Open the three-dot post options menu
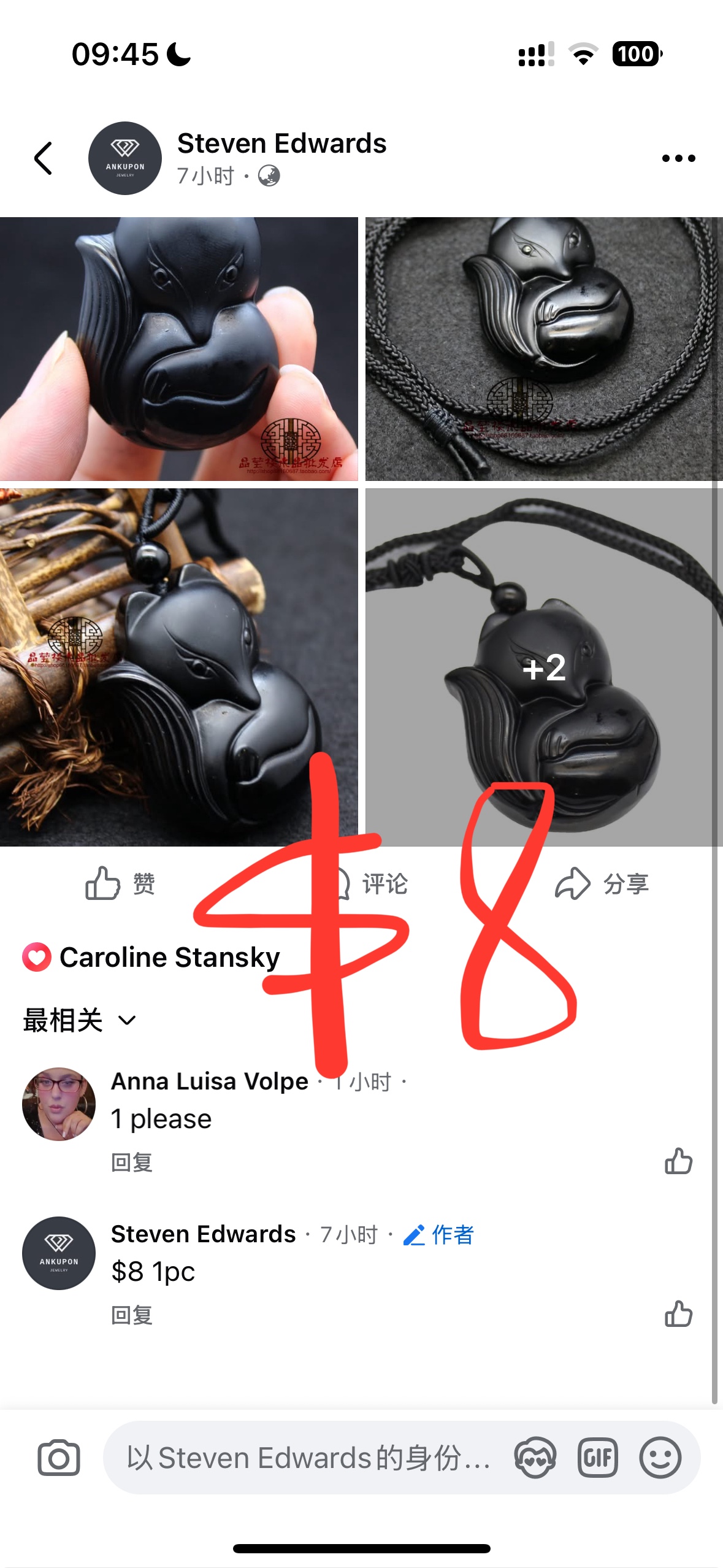The width and height of the screenshot is (723, 1568). (x=678, y=158)
